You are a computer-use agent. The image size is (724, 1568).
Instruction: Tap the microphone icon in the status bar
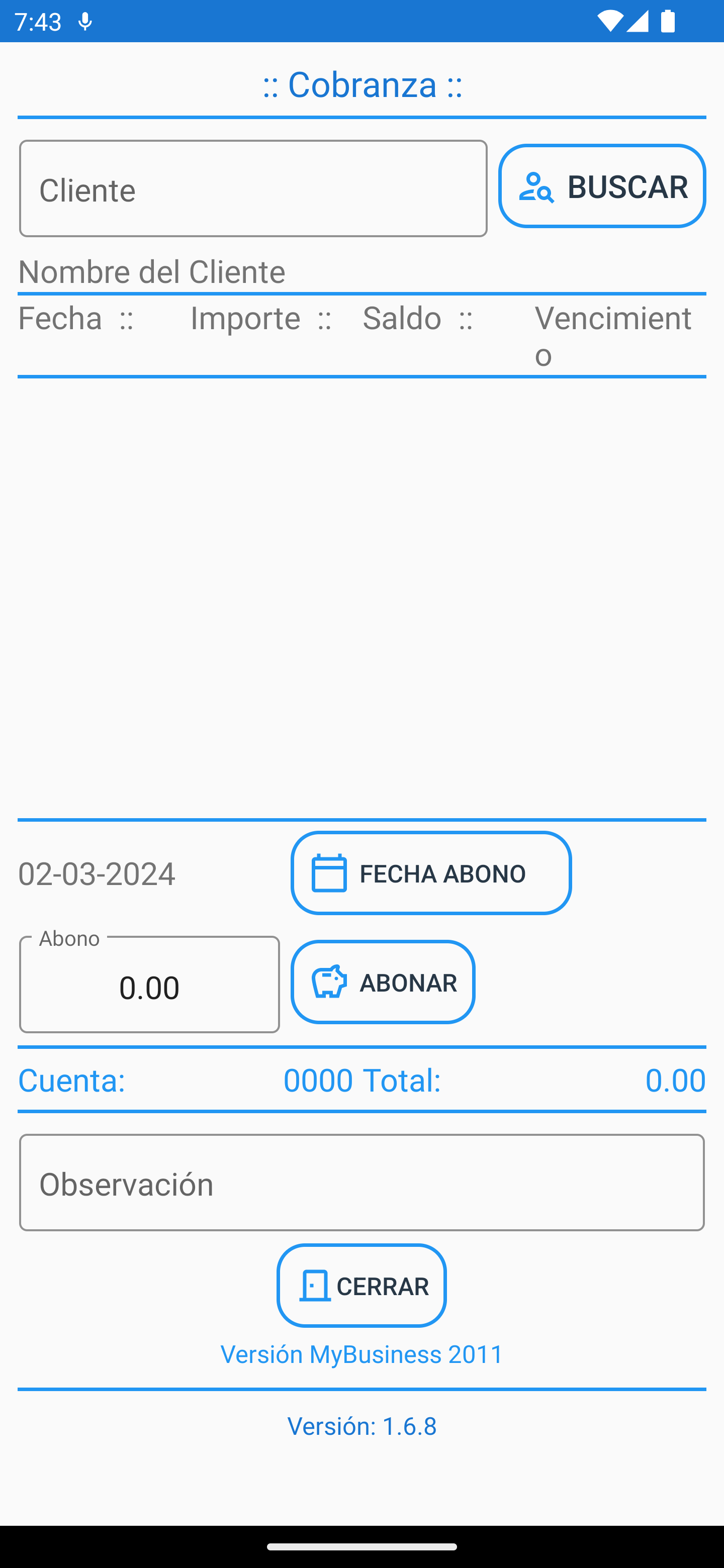click(x=84, y=21)
